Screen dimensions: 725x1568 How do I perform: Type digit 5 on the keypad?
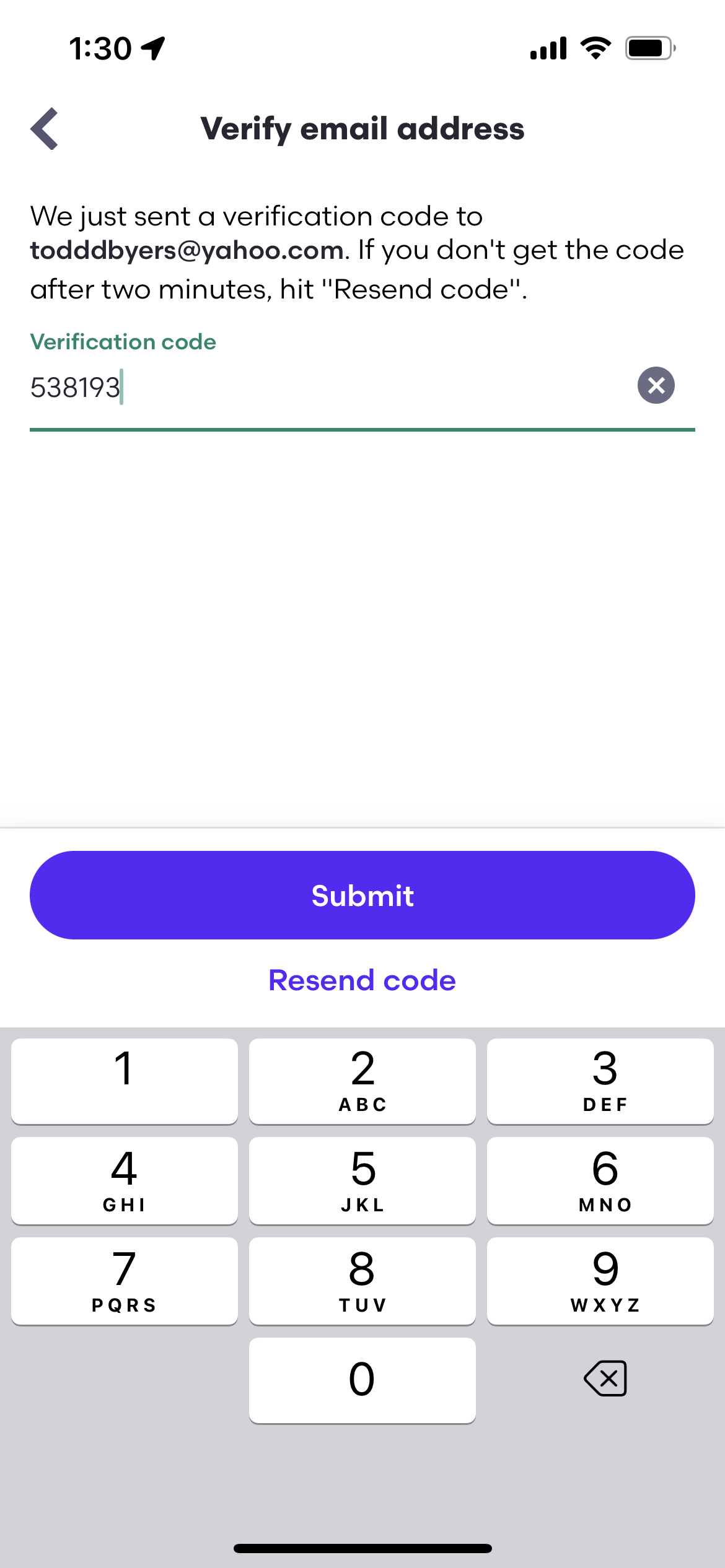362,1180
